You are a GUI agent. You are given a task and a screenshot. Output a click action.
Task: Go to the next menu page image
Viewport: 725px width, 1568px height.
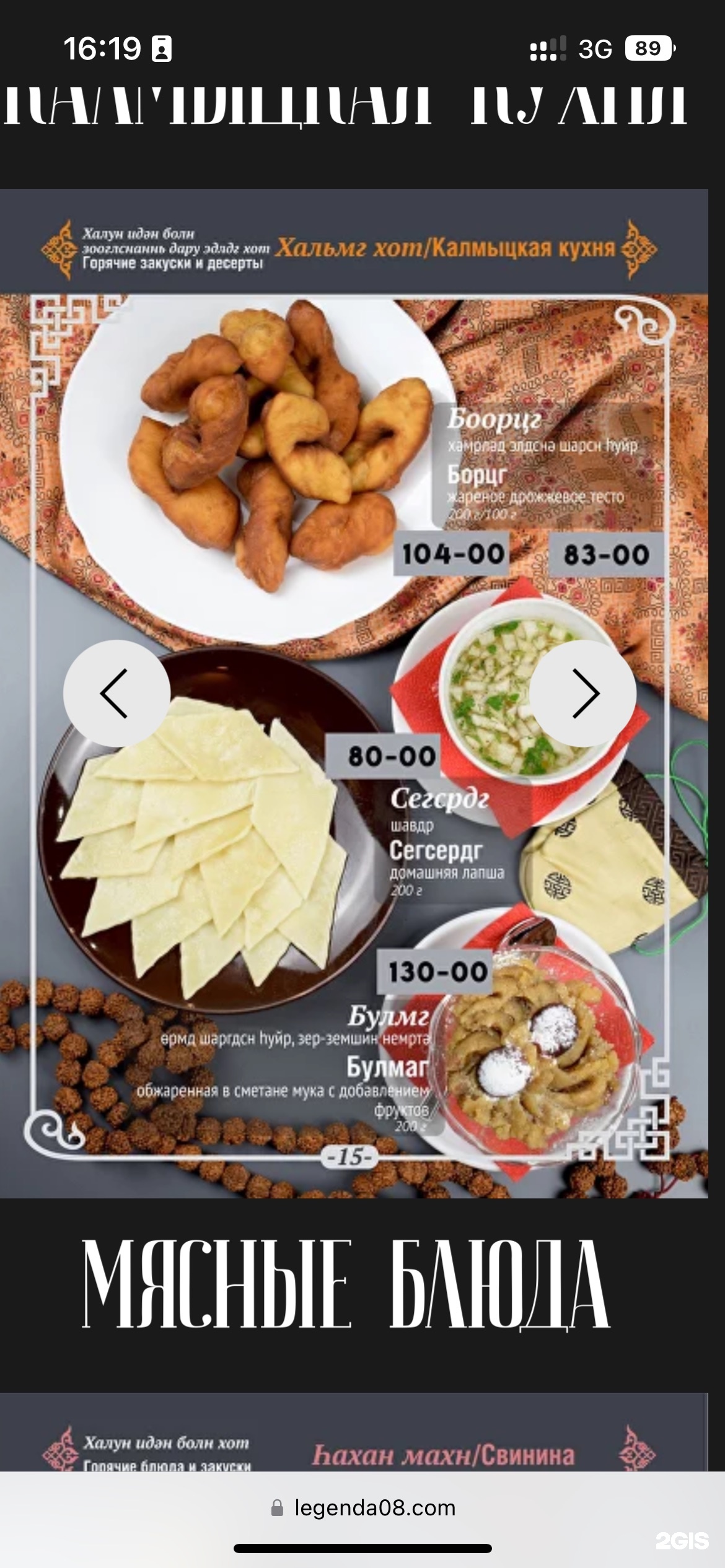pos(582,693)
